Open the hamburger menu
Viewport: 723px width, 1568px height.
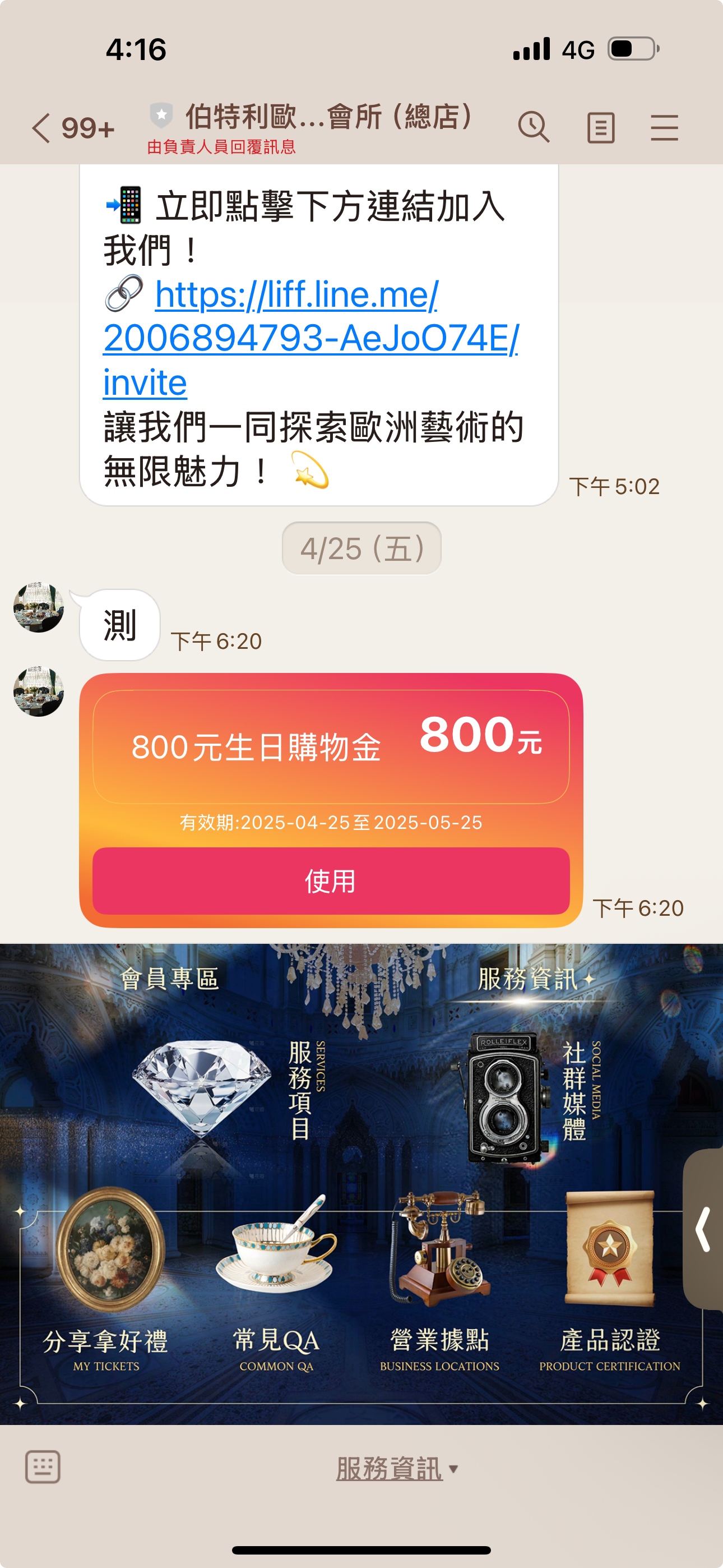click(x=664, y=128)
